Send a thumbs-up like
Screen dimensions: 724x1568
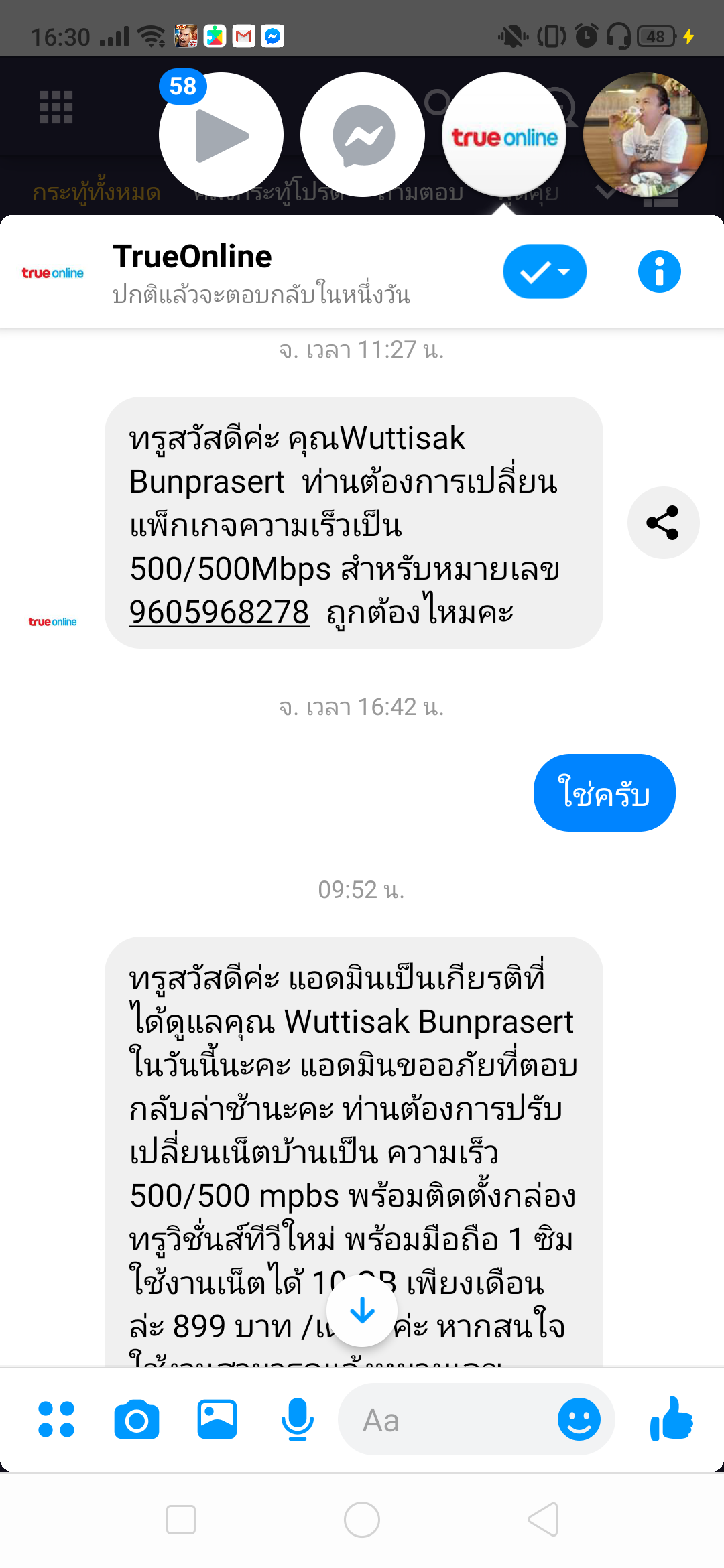[x=671, y=1419]
